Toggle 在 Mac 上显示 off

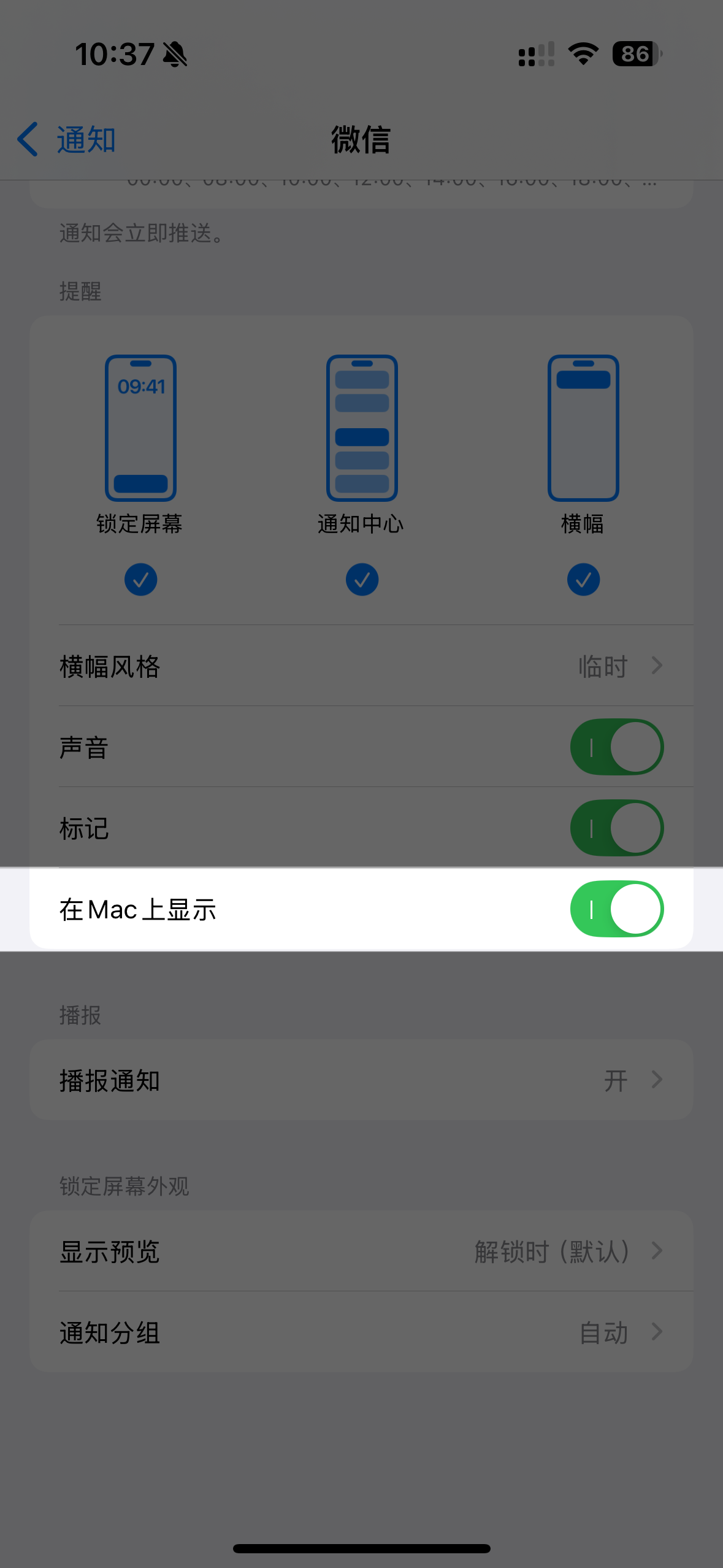[616, 909]
